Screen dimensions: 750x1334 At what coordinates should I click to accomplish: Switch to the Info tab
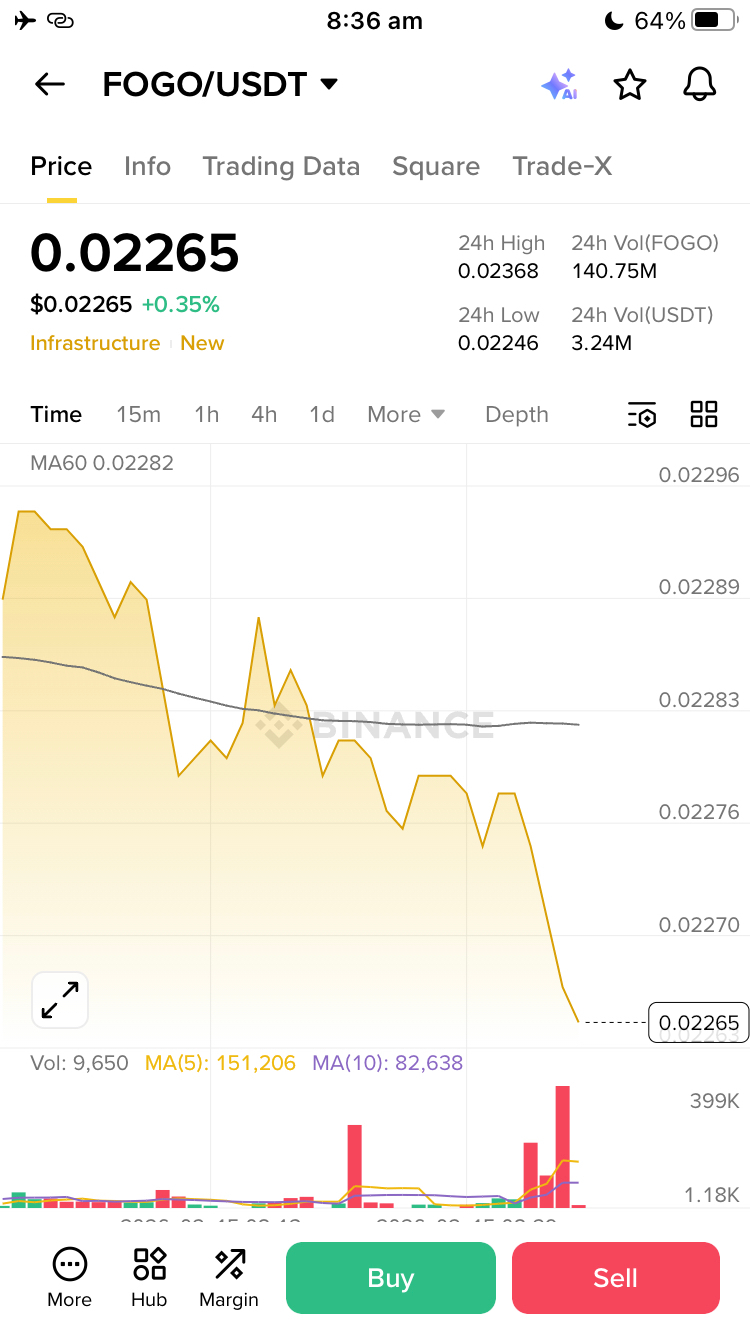click(147, 166)
